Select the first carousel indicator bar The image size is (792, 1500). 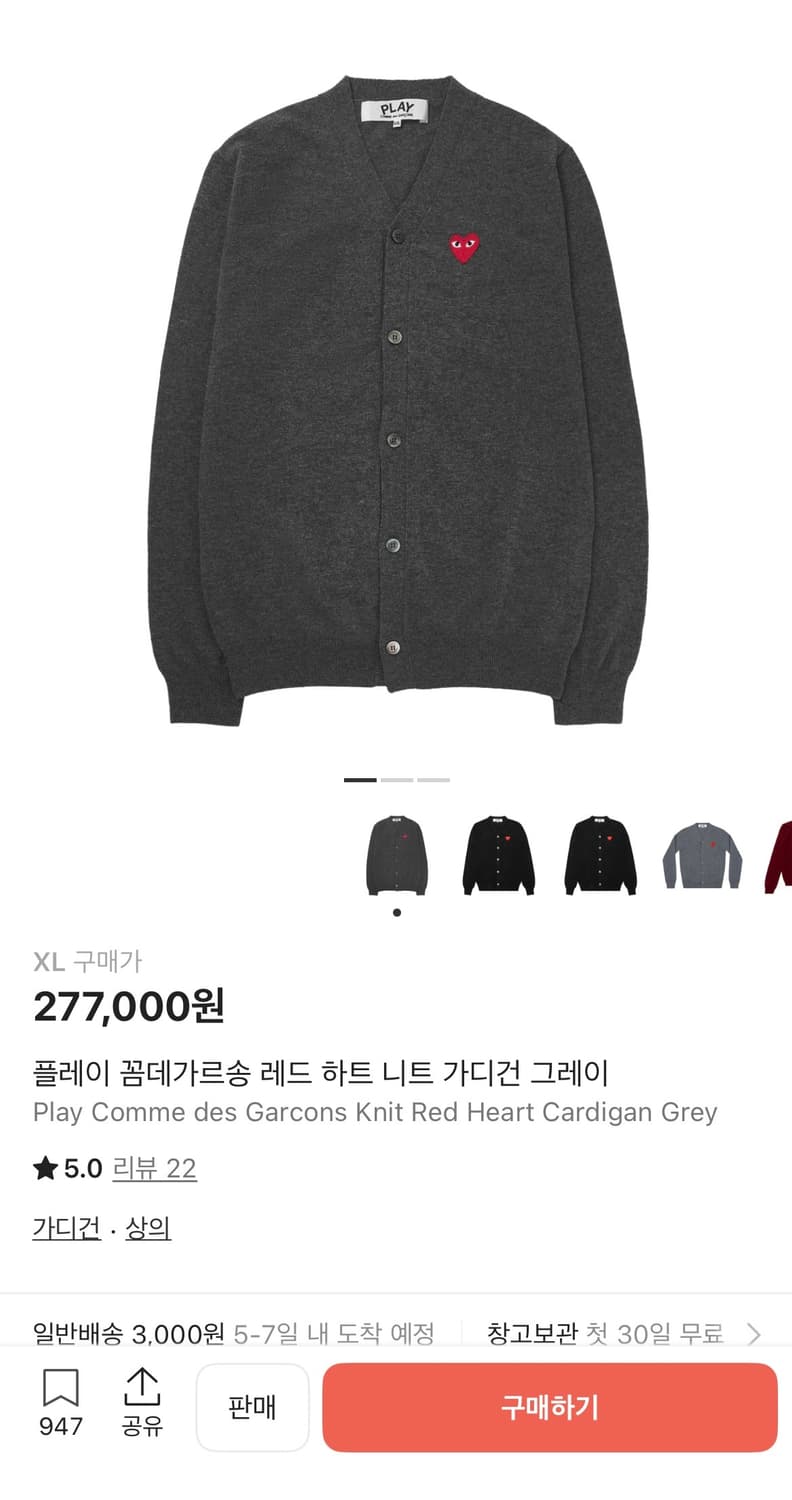click(361, 779)
